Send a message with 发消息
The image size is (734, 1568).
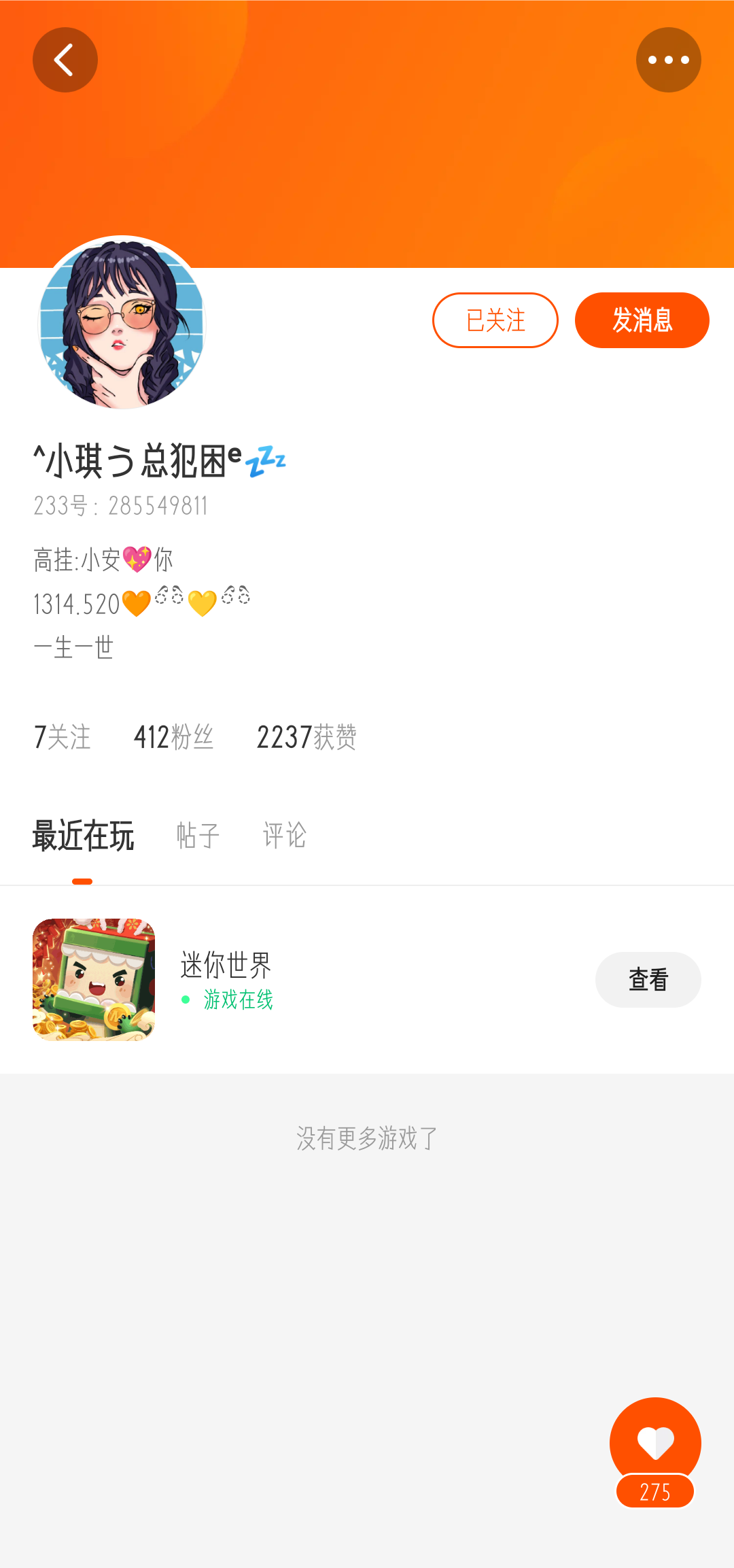(642, 320)
